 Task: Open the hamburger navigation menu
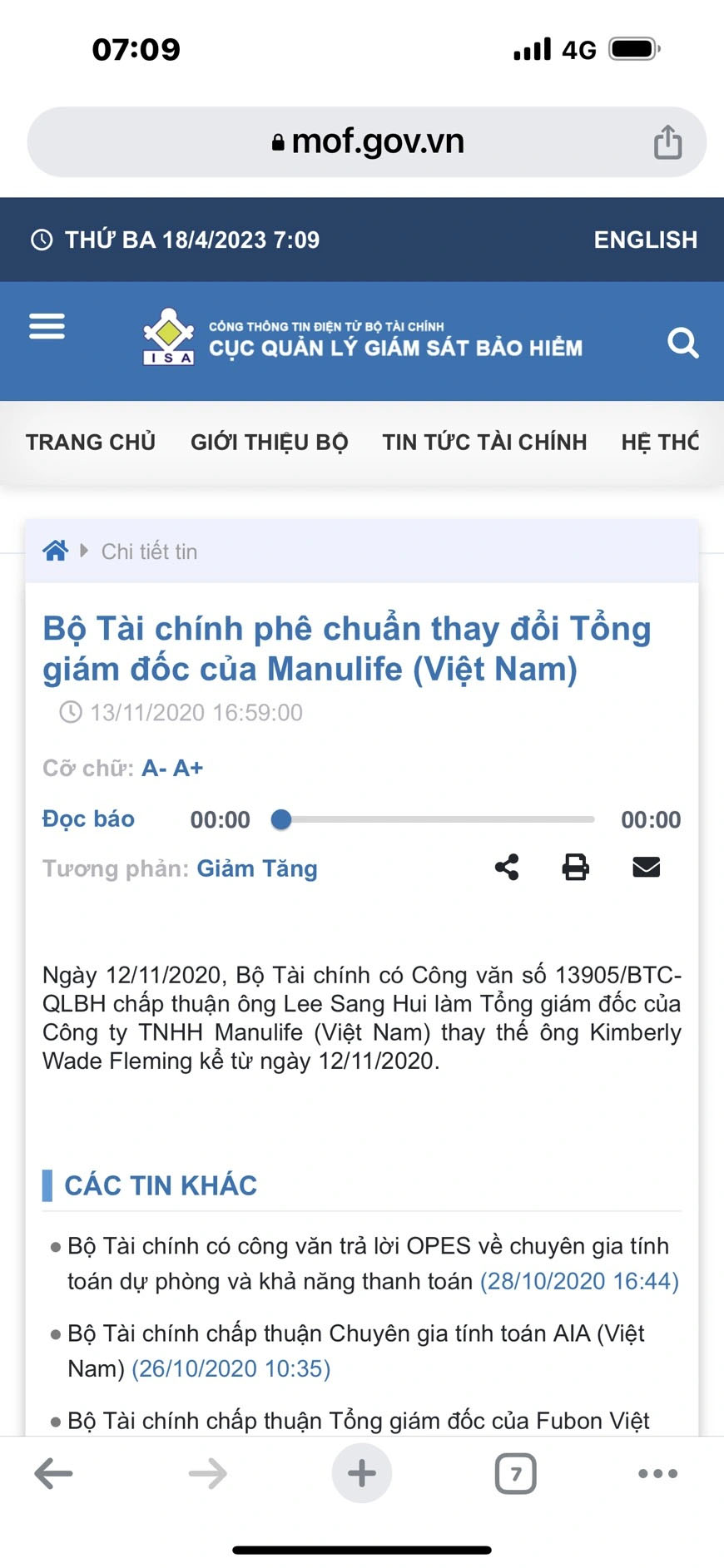pyautogui.click(x=47, y=327)
